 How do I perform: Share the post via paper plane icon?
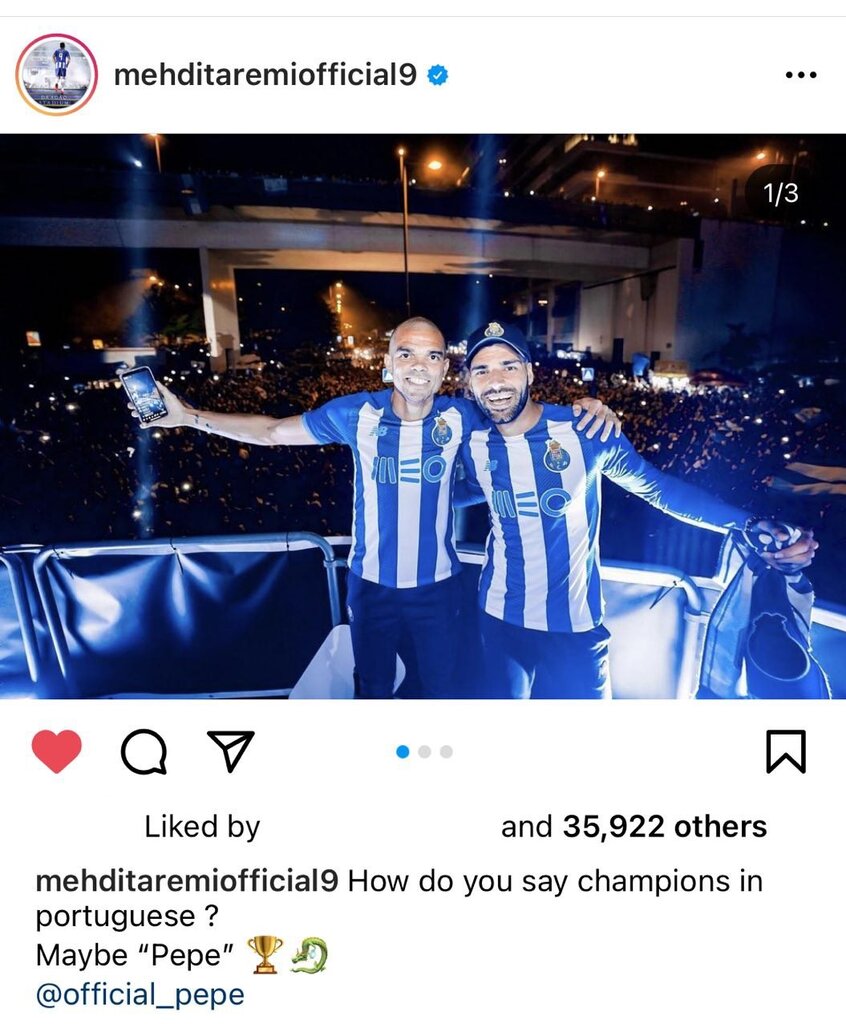coord(230,751)
